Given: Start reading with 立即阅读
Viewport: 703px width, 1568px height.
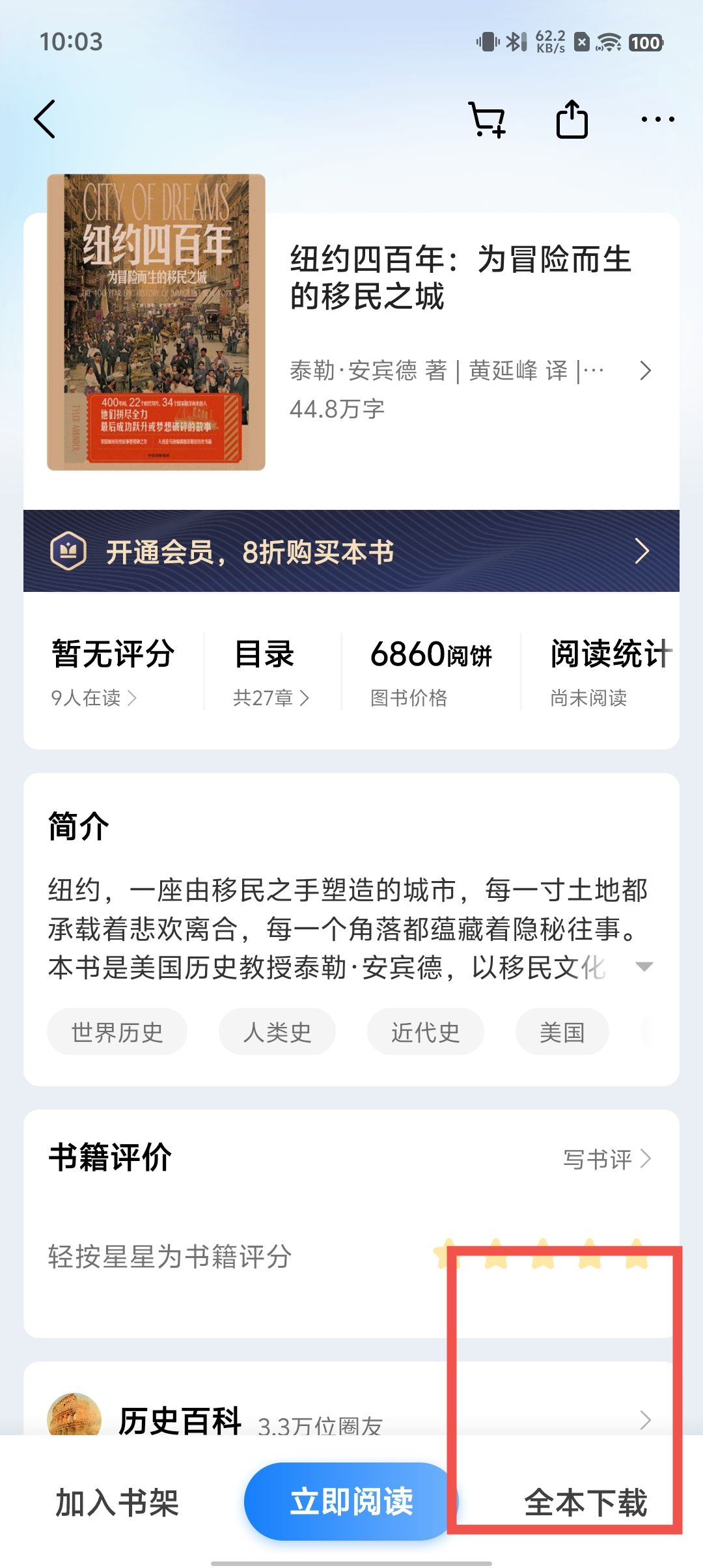Looking at the screenshot, I should tap(351, 1502).
